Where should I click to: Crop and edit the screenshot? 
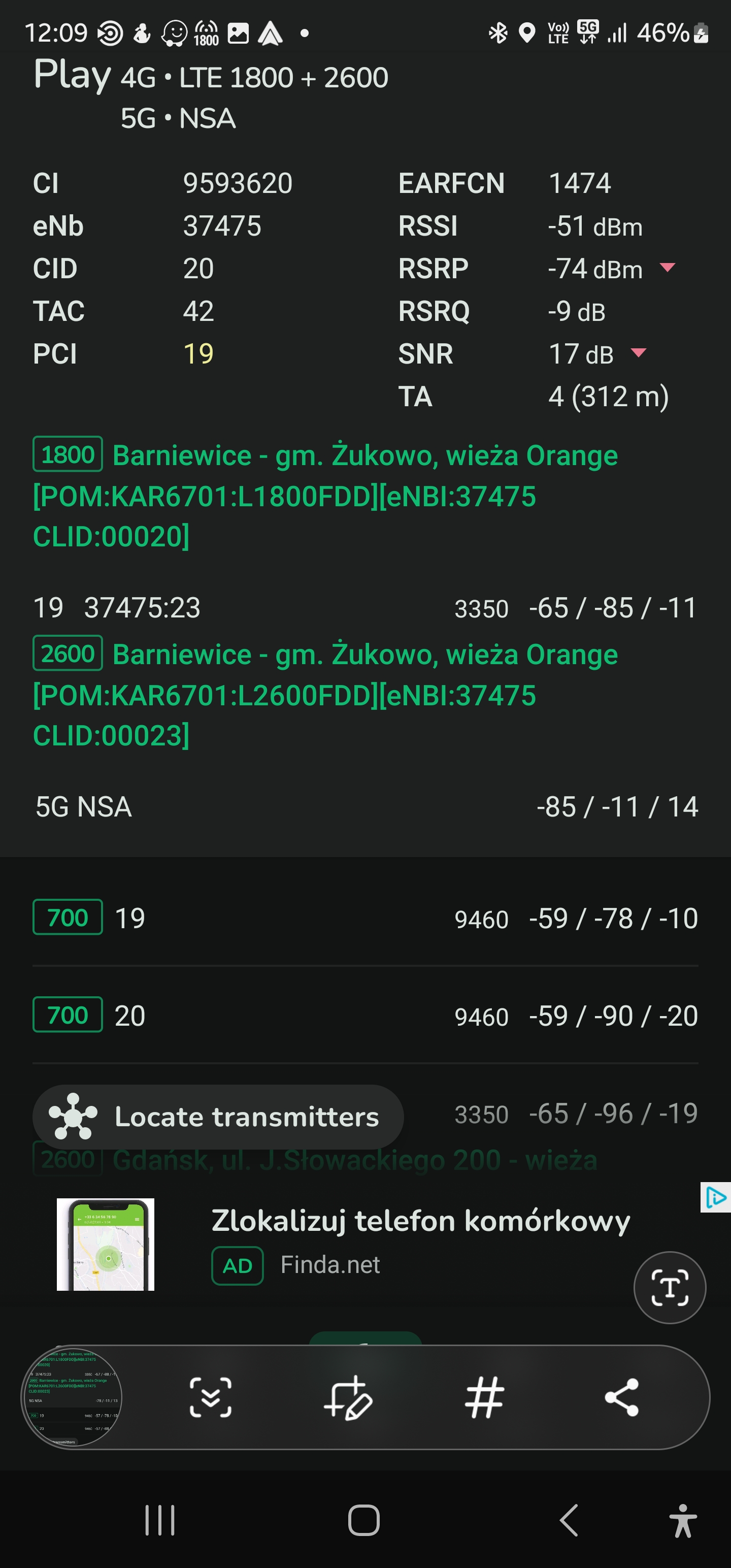(x=348, y=1397)
